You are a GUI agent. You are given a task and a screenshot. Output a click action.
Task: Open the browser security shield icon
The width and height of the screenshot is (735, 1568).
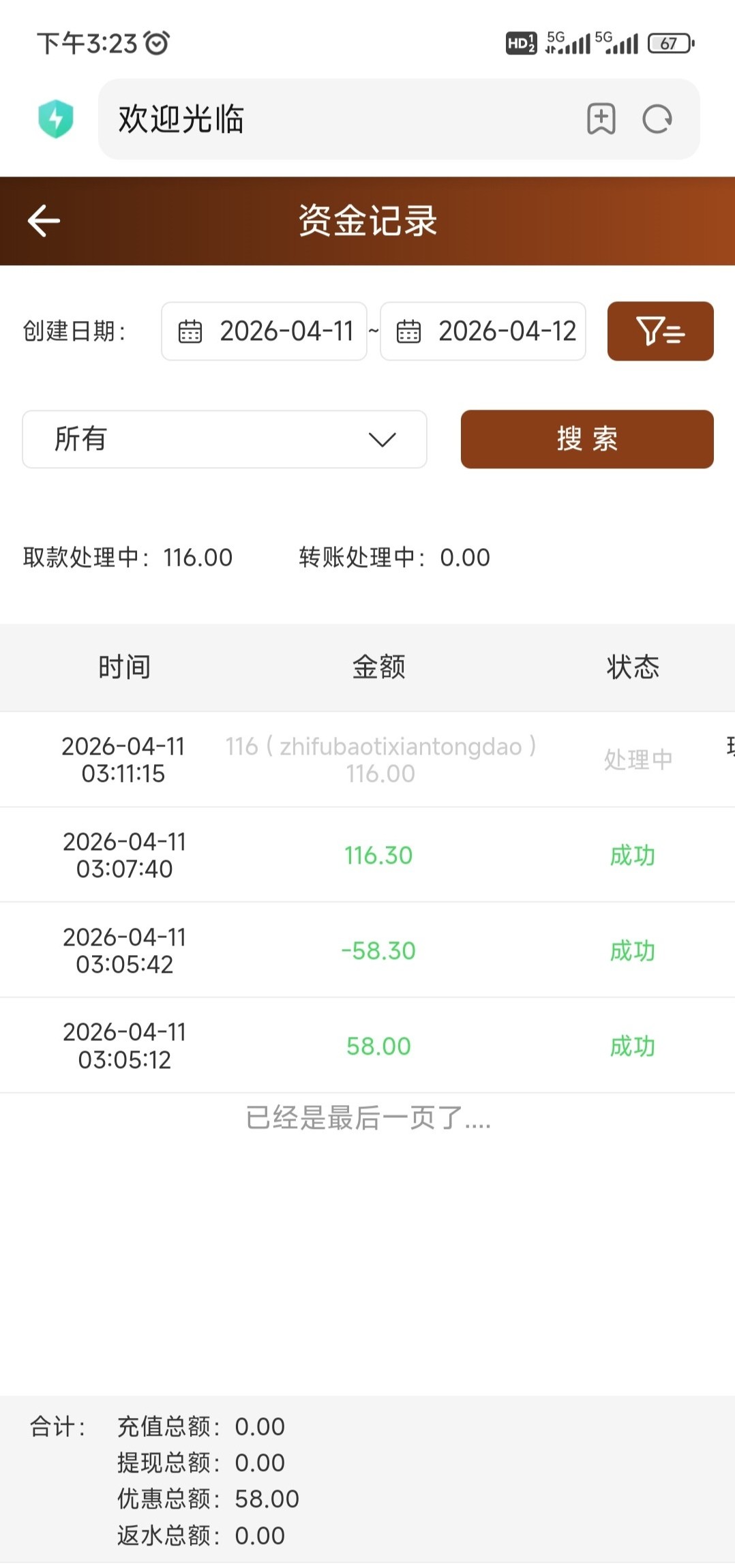[x=56, y=119]
